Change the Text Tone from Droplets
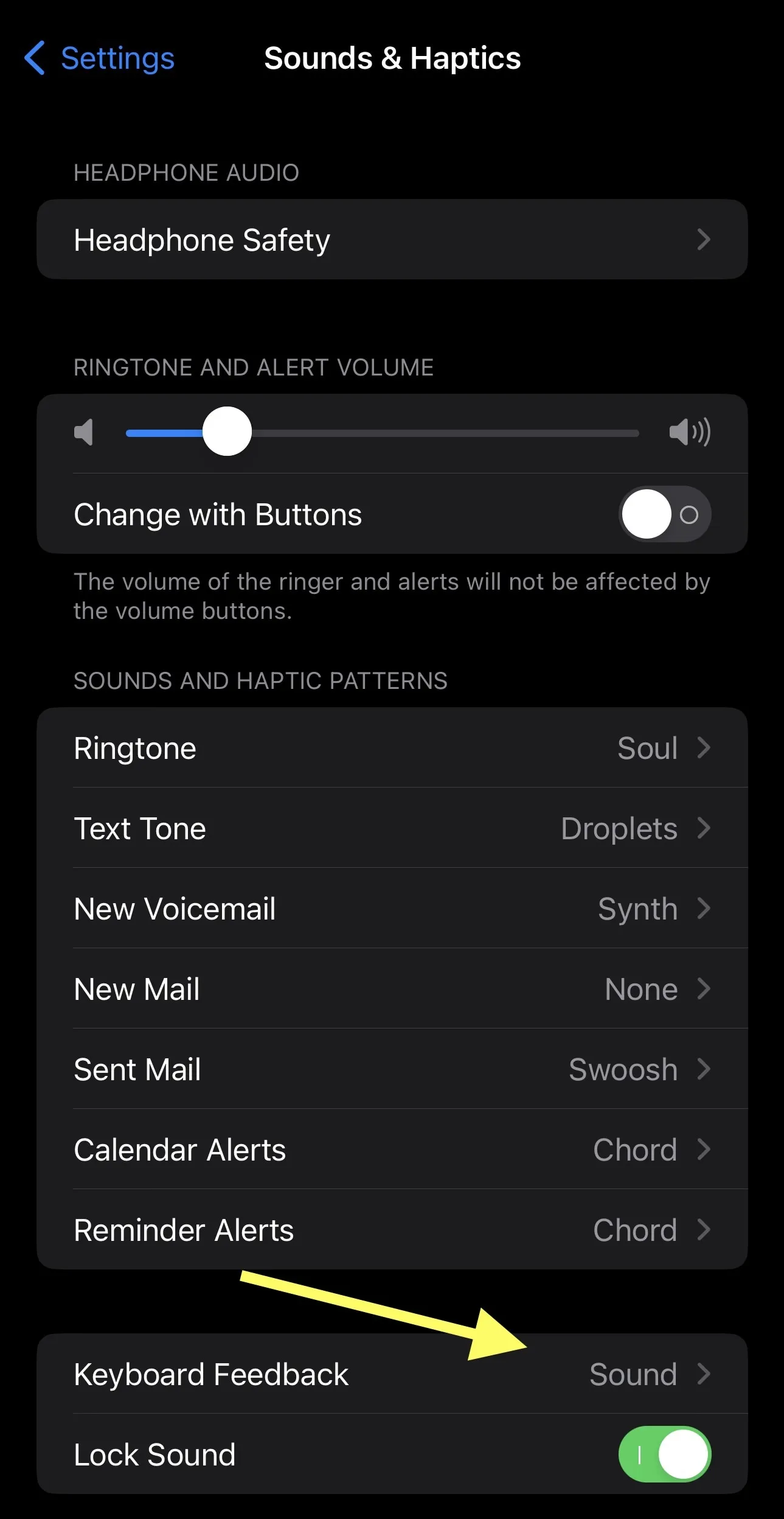The height and width of the screenshot is (1519, 784). pyautogui.click(x=392, y=828)
